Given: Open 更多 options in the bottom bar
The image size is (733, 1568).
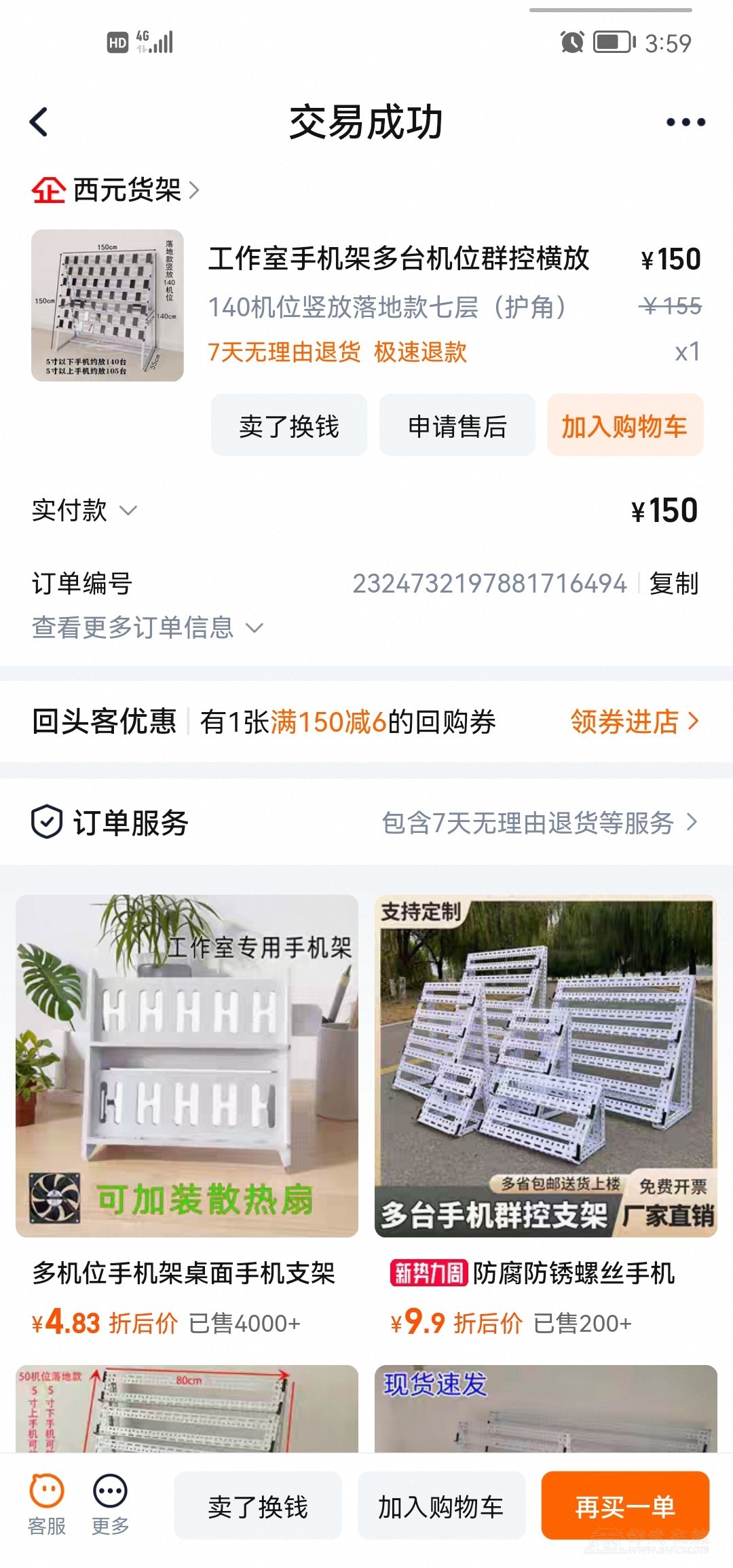Looking at the screenshot, I should tap(111, 1505).
